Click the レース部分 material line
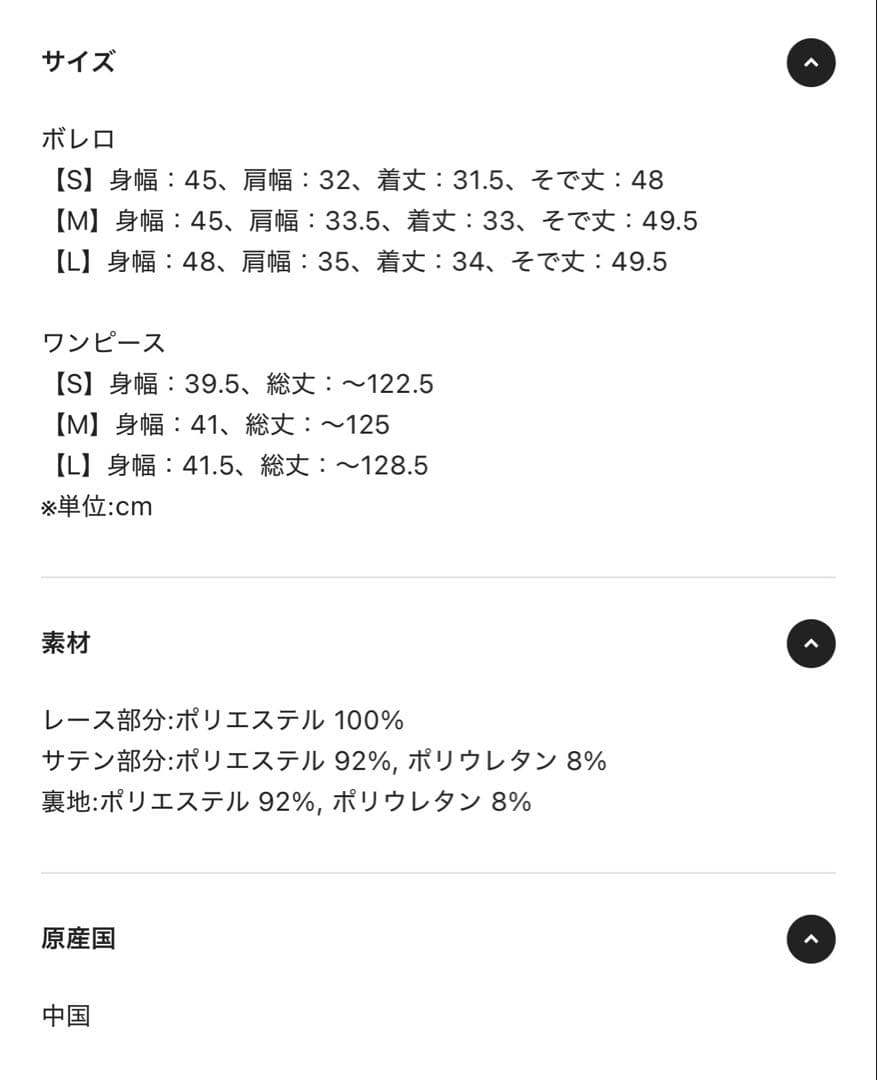 coord(222,719)
